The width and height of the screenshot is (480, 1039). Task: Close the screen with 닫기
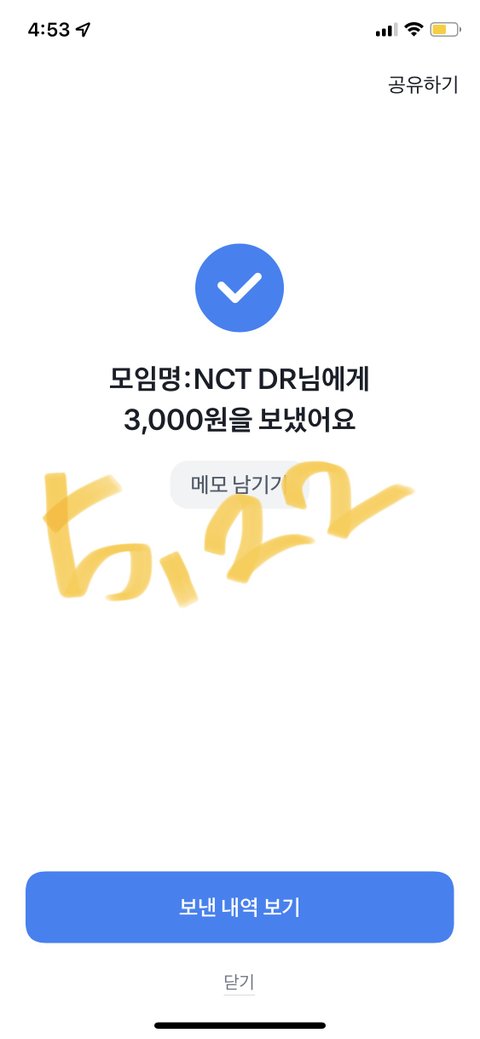click(239, 982)
